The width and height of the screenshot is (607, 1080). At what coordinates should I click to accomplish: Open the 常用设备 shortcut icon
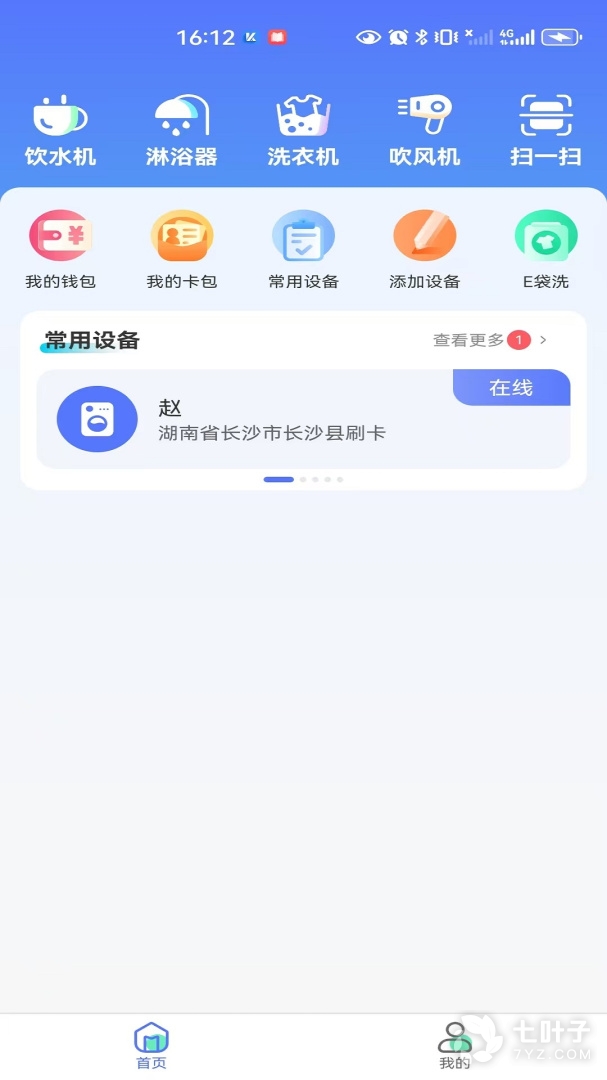click(303, 249)
